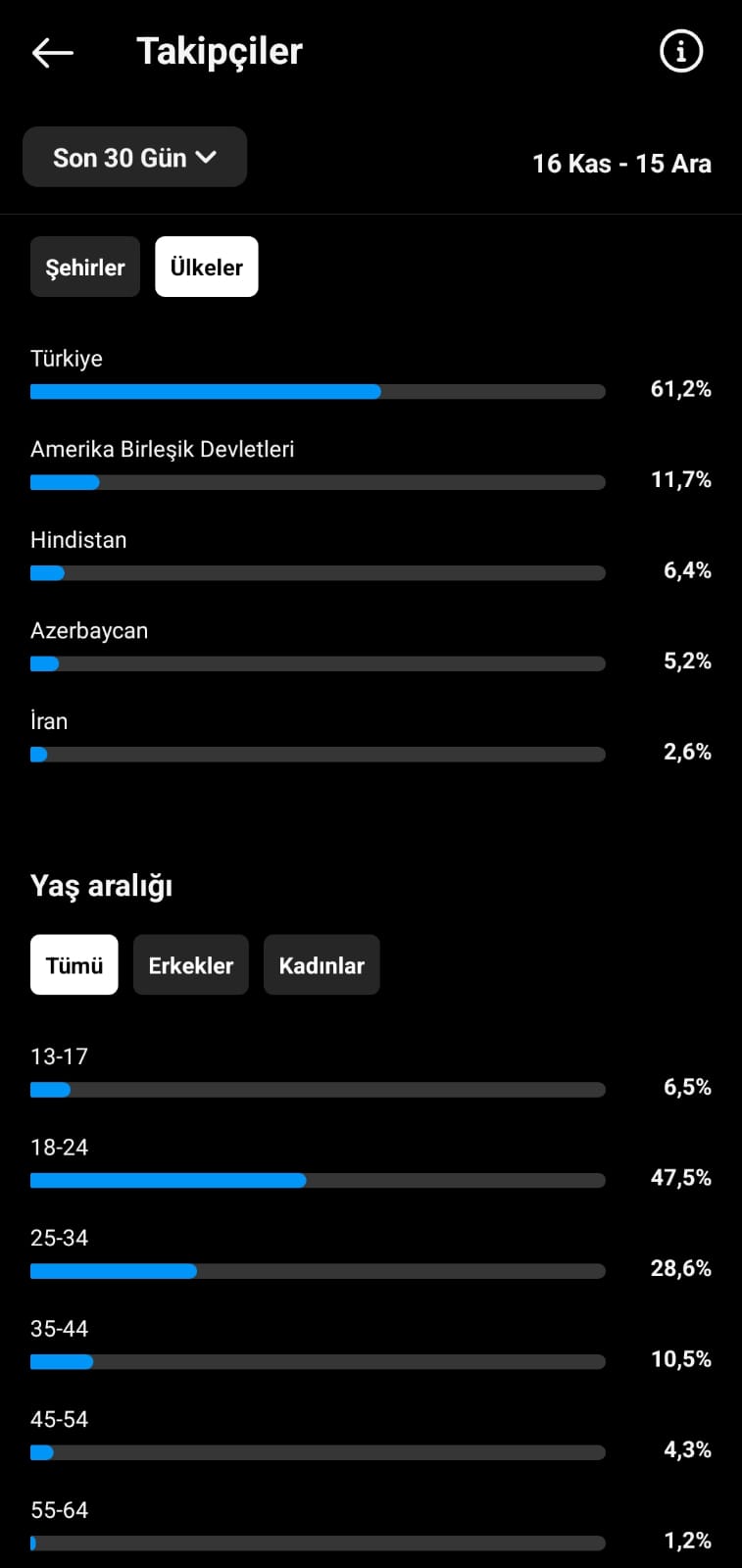The height and width of the screenshot is (1568, 742).
Task: Expand the Son 30 Gün date range dropdown
Action: 134,157
